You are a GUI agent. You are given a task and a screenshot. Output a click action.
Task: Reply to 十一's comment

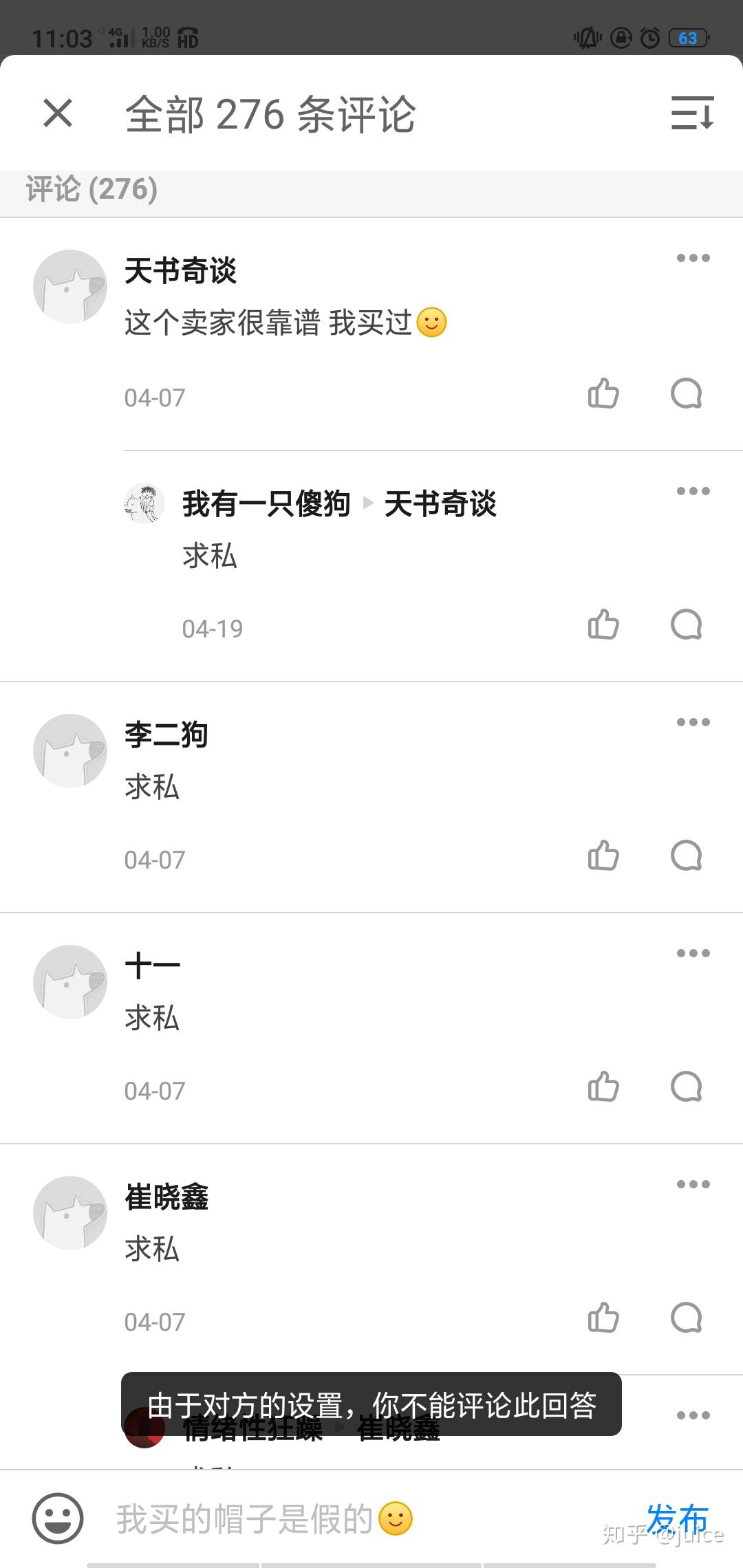[x=686, y=1087]
